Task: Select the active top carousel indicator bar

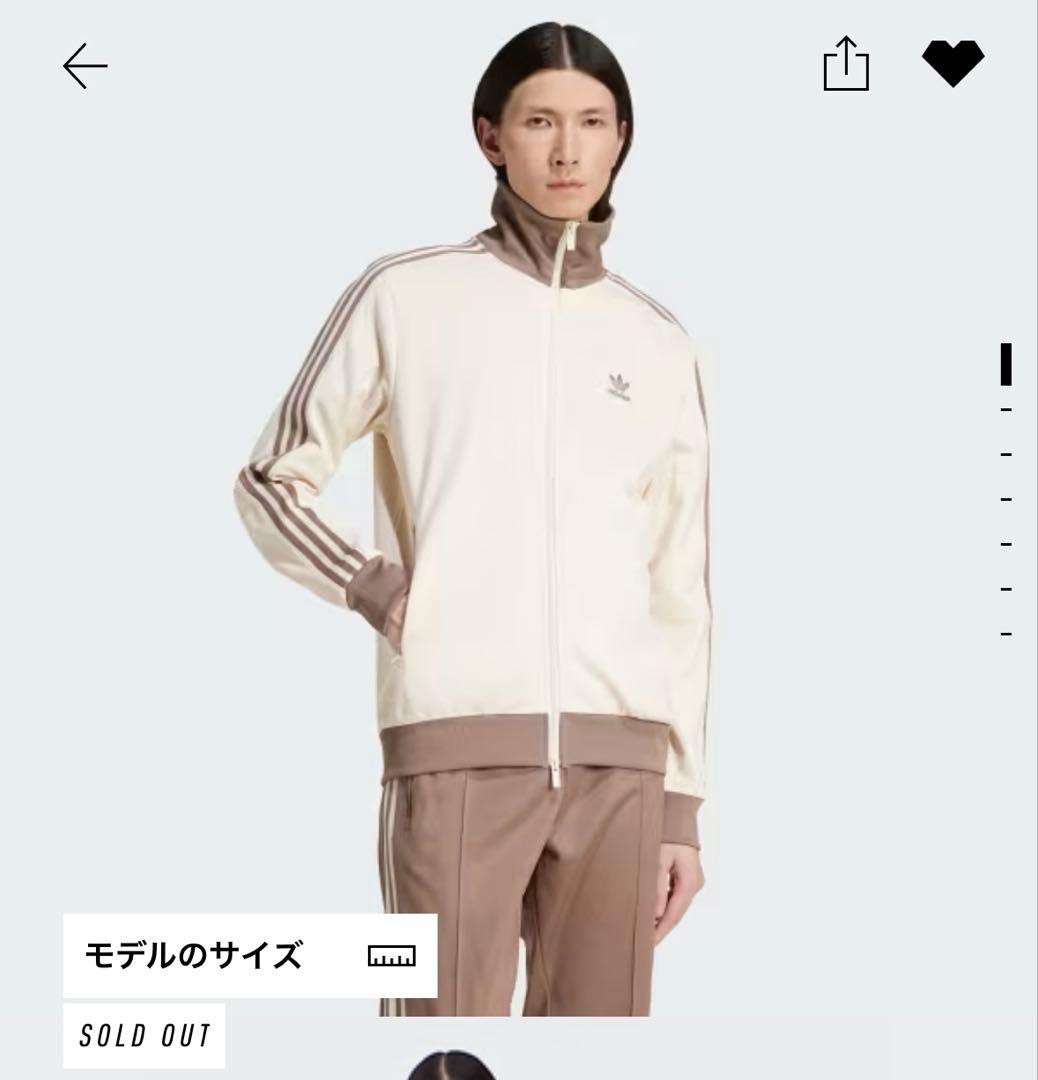Action: click(x=1004, y=365)
